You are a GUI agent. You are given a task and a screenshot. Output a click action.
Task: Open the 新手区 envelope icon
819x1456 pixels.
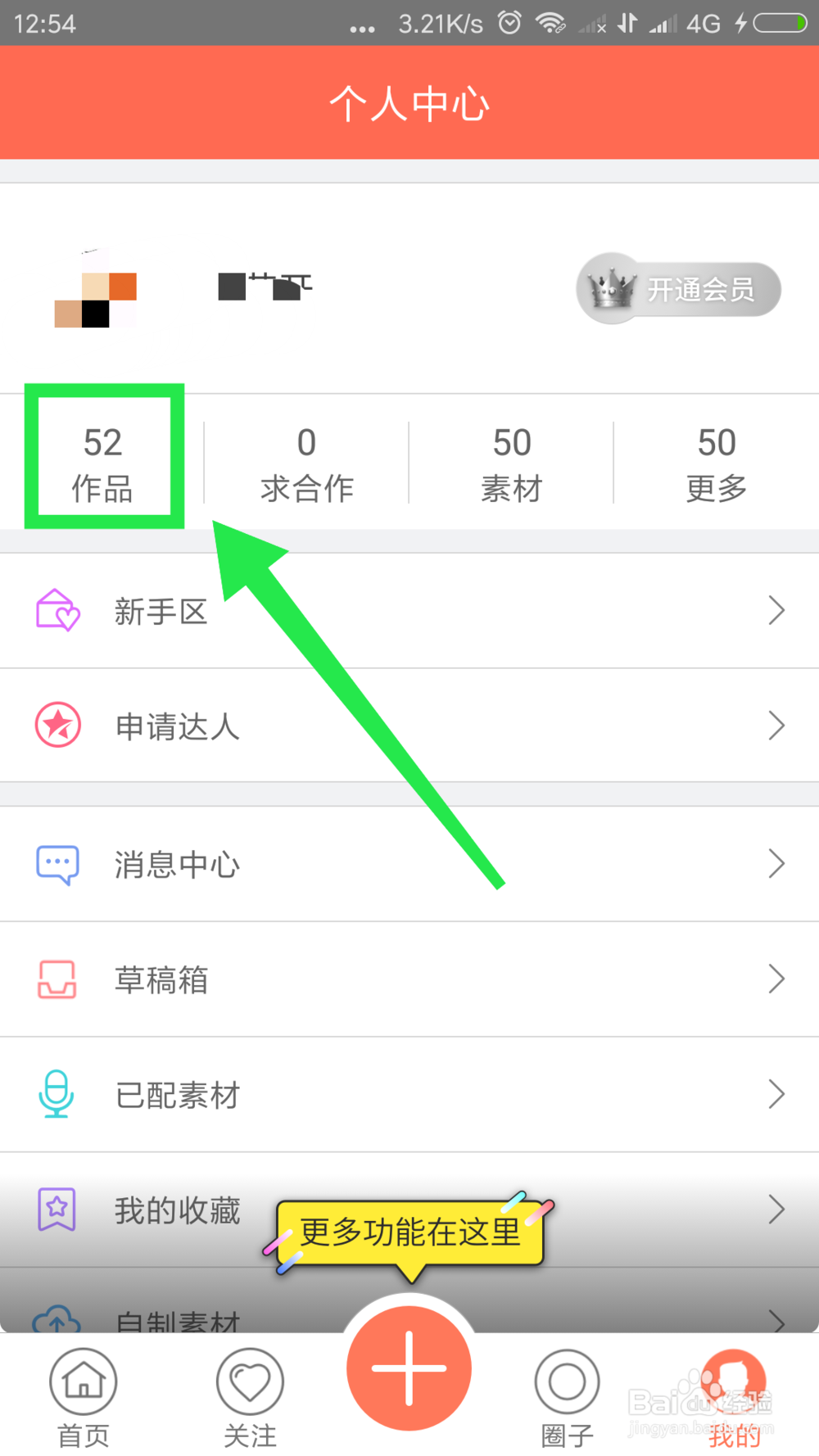[57, 610]
